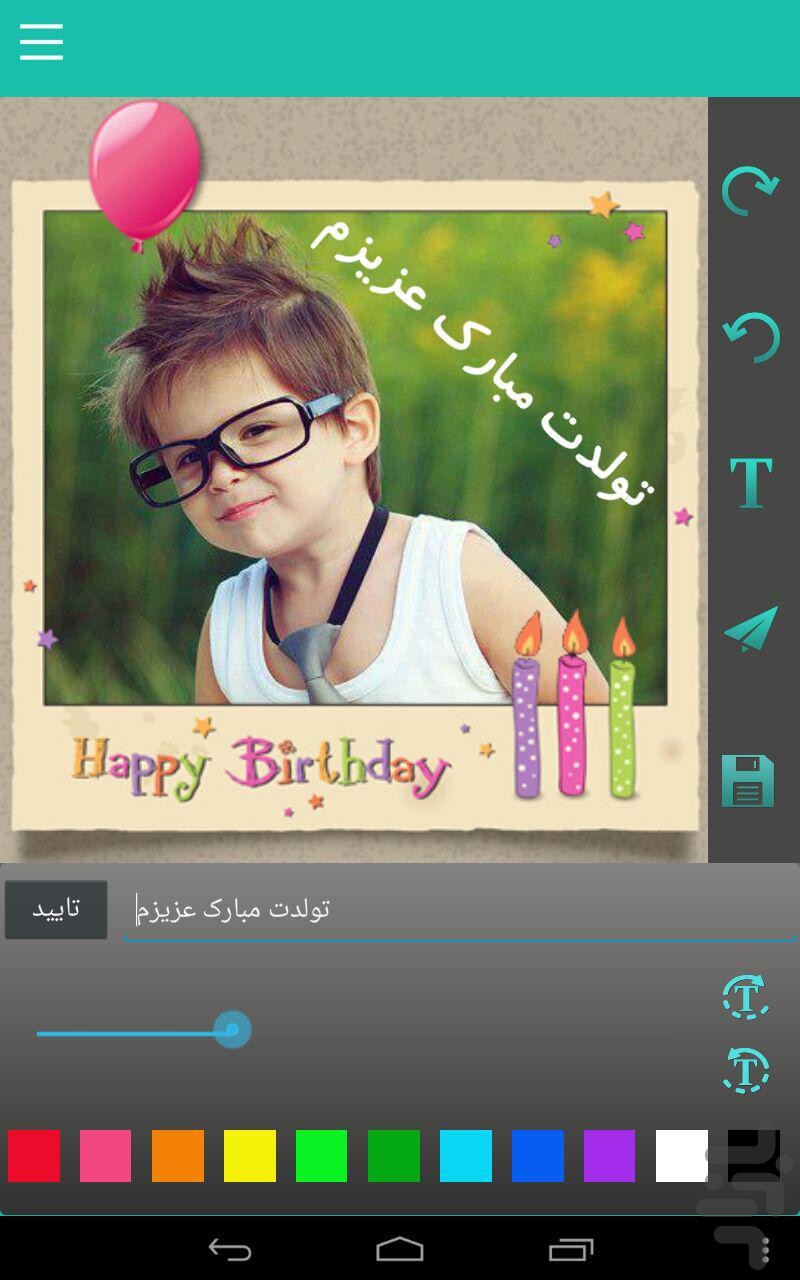
Task: Choose the red color swatch
Action: 34,1156
